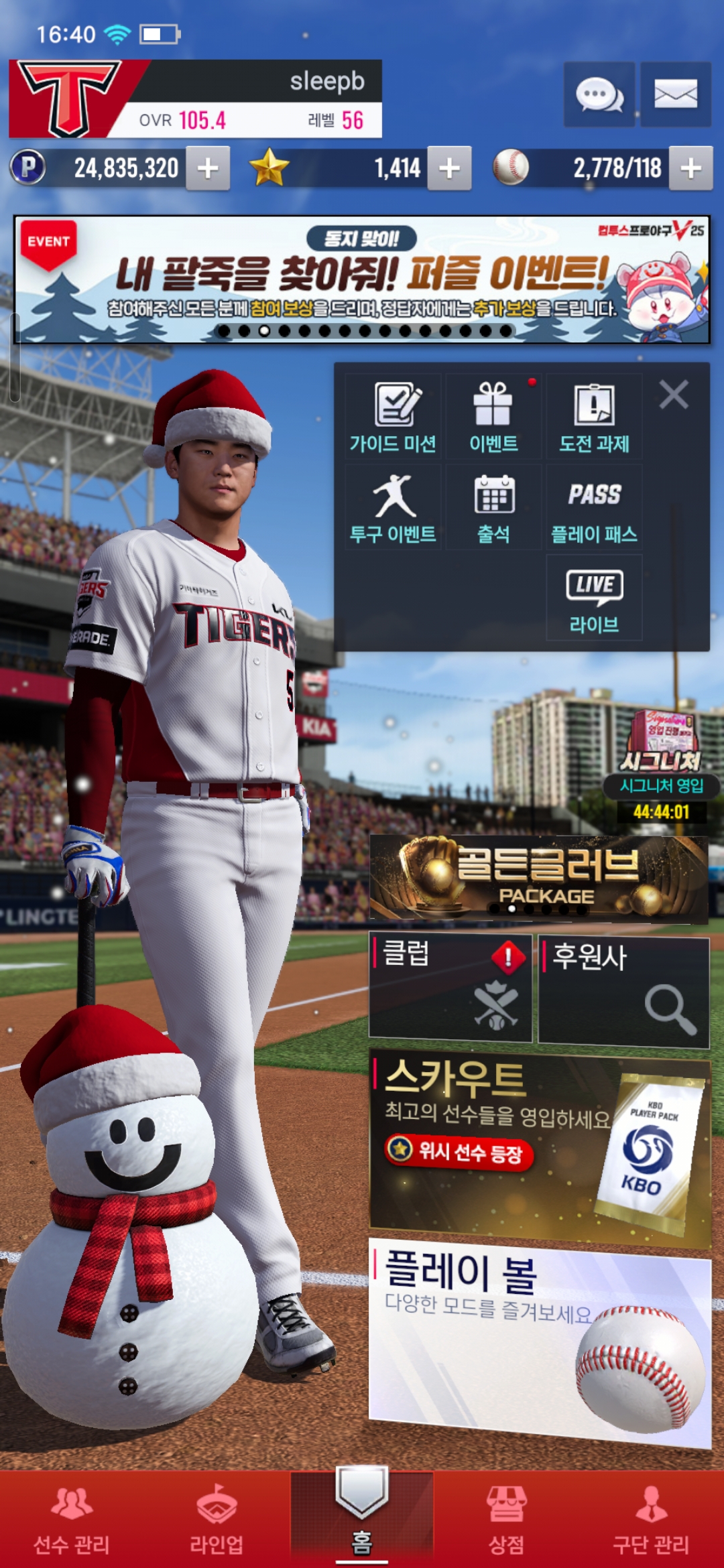This screenshot has height=1568, width=724.
Task: Open the chat speech bubble icon
Action: pyautogui.click(x=599, y=94)
